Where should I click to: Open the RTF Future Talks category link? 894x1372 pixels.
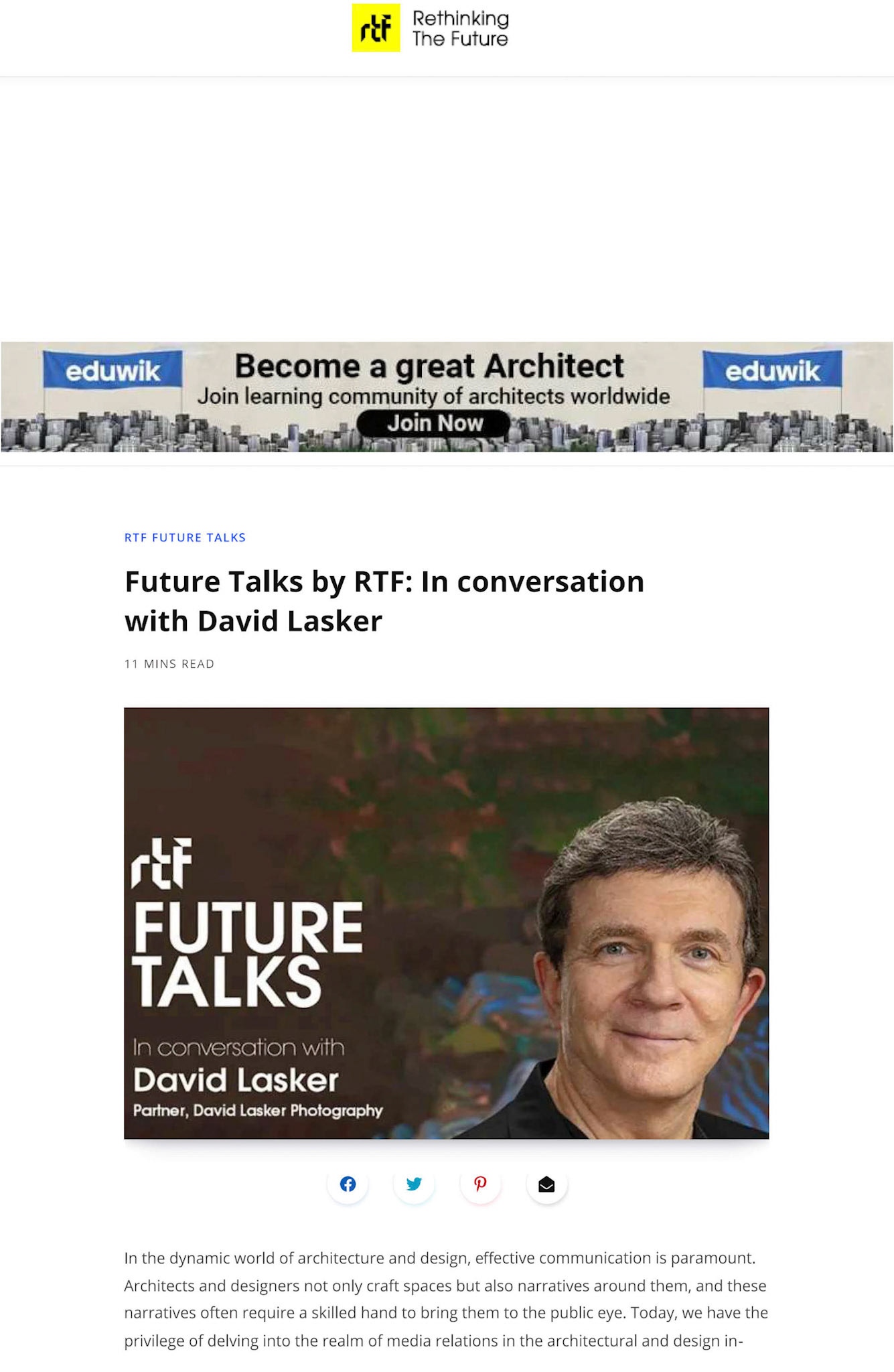click(x=185, y=537)
